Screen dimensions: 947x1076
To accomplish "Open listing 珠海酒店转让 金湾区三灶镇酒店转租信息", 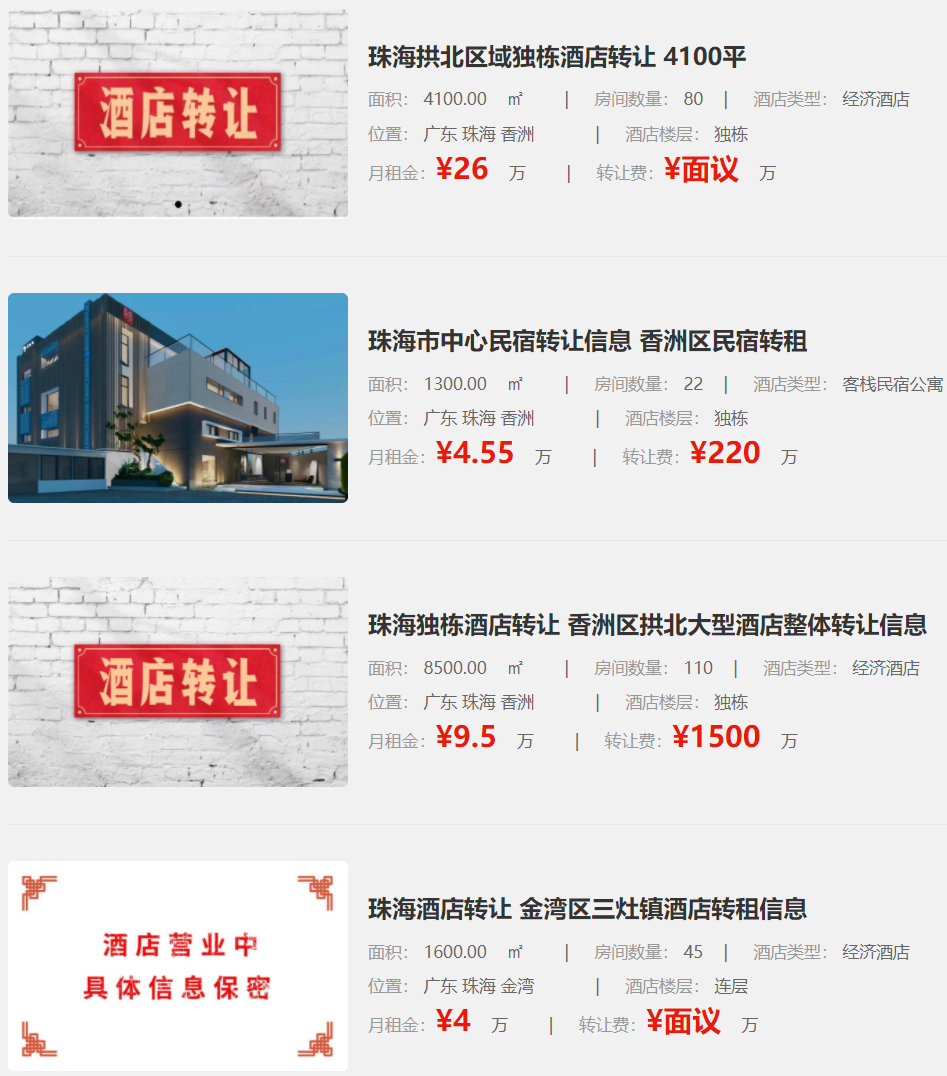I will point(587,910).
